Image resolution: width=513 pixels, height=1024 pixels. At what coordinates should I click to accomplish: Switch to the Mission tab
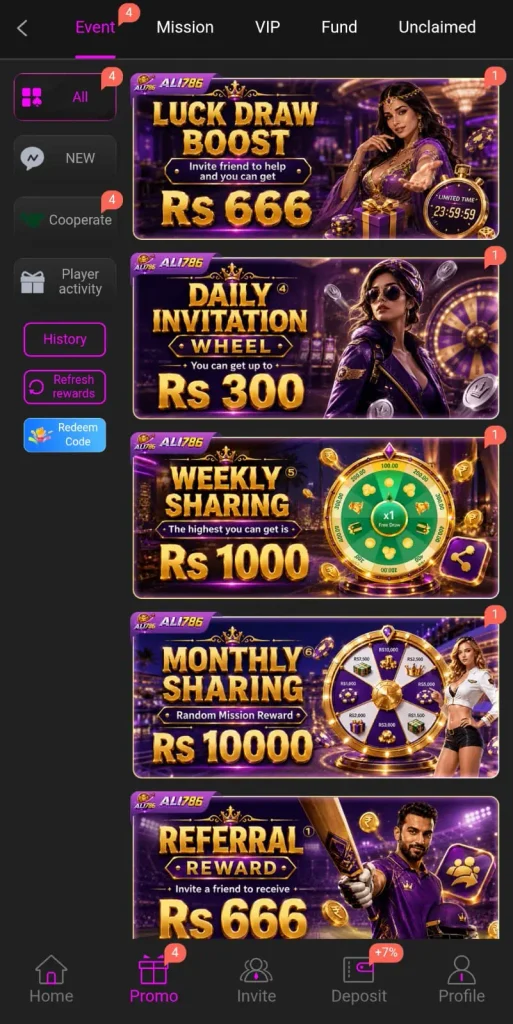pyautogui.click(x=185, y=27)
